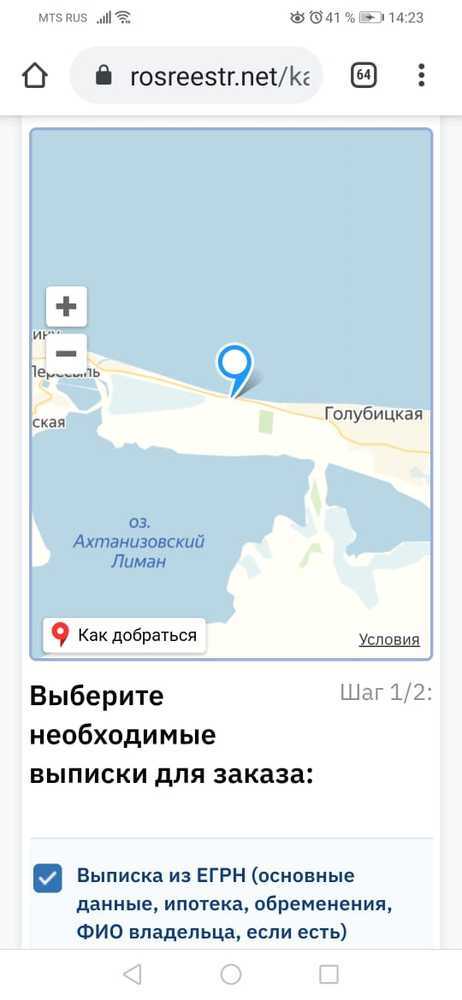
Task: Open the browser overflow menu
Action: click(421, 75)
